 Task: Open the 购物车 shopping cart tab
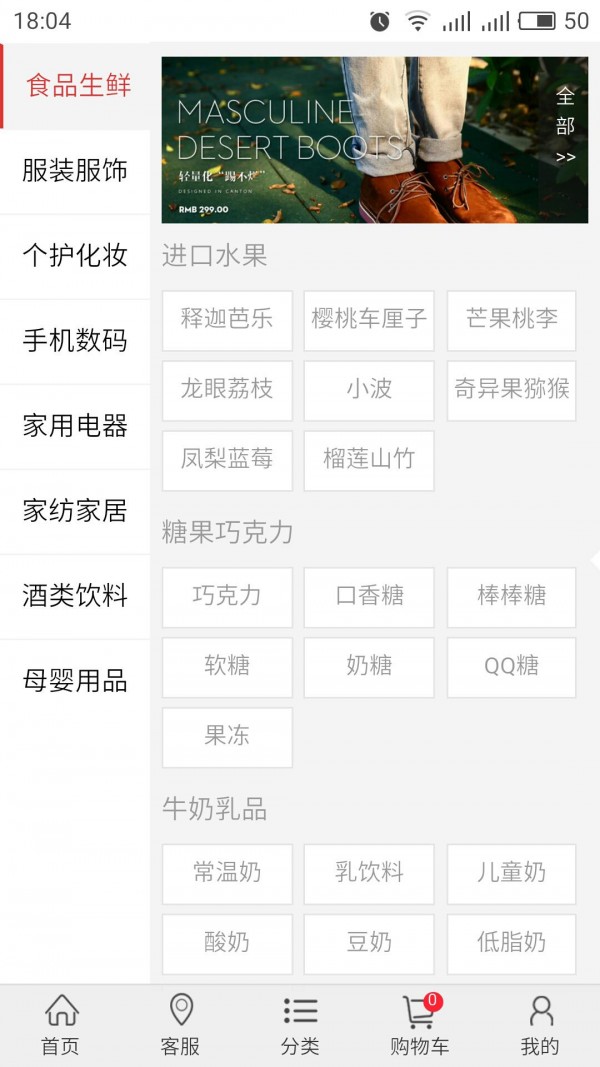(x=420, y=1025)
